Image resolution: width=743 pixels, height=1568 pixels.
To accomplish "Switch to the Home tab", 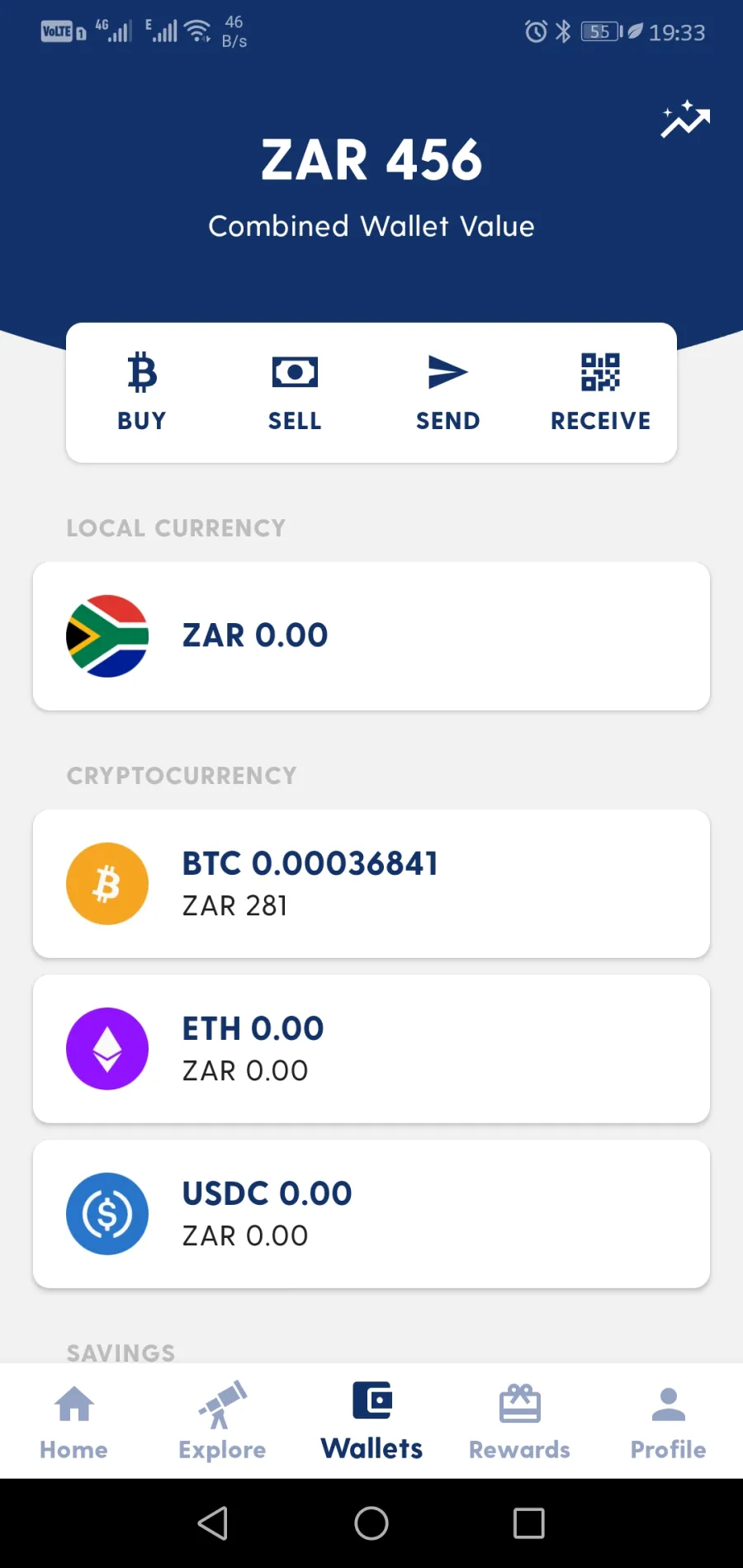I will (74, 1421).
